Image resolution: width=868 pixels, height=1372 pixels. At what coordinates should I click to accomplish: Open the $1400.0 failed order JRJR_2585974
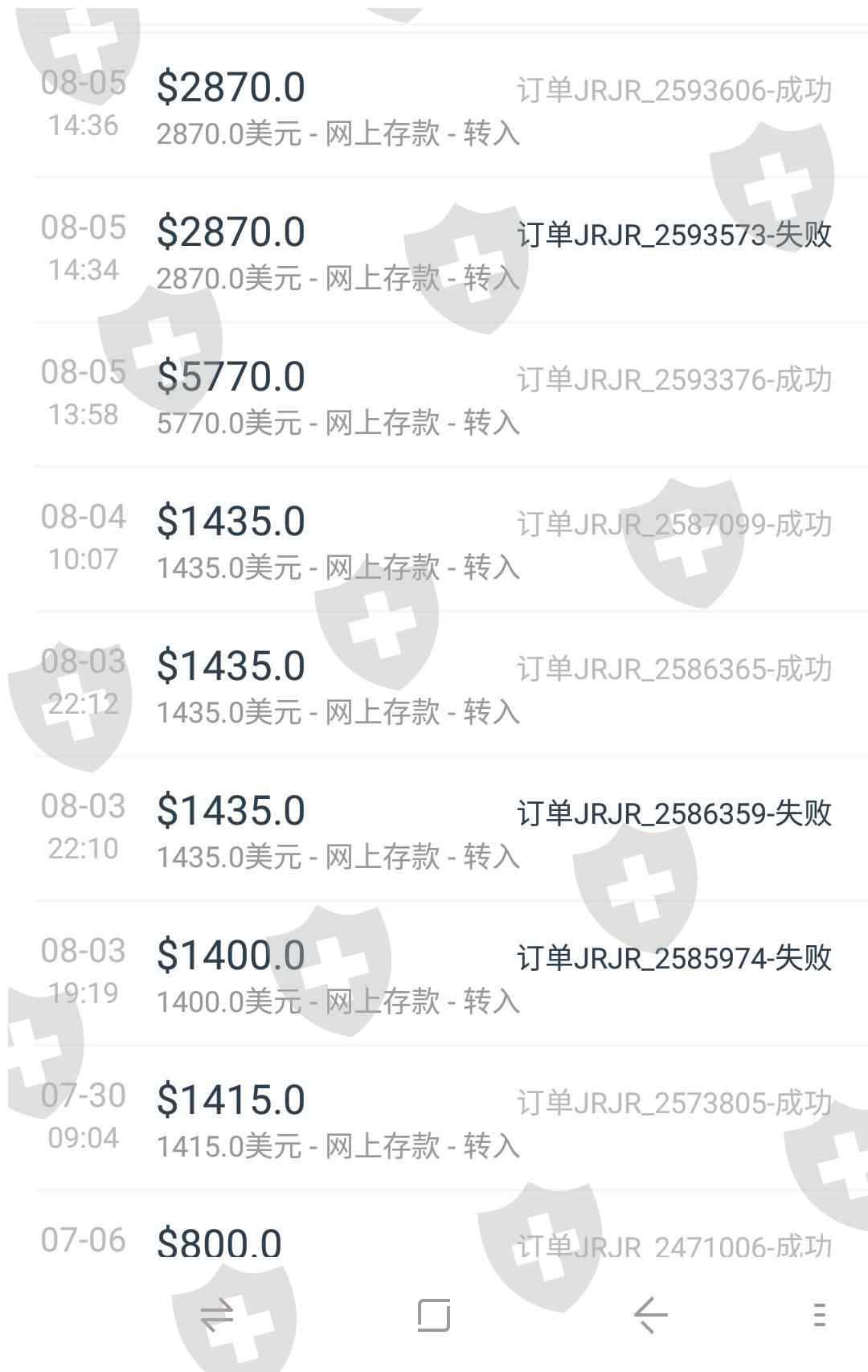coord(434,976)
